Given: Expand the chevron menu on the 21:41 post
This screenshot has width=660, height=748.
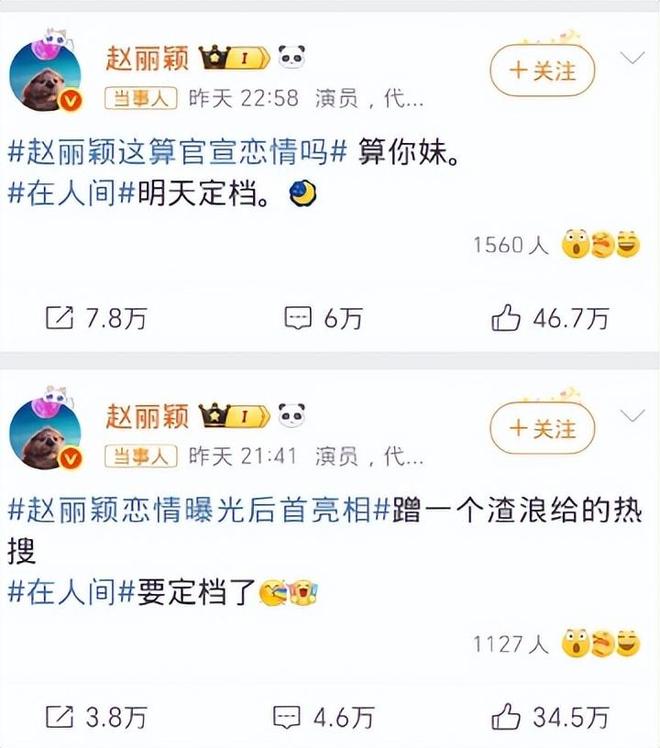Looking at the screenshot, I should pyautogui.click(x=633, y=414).
